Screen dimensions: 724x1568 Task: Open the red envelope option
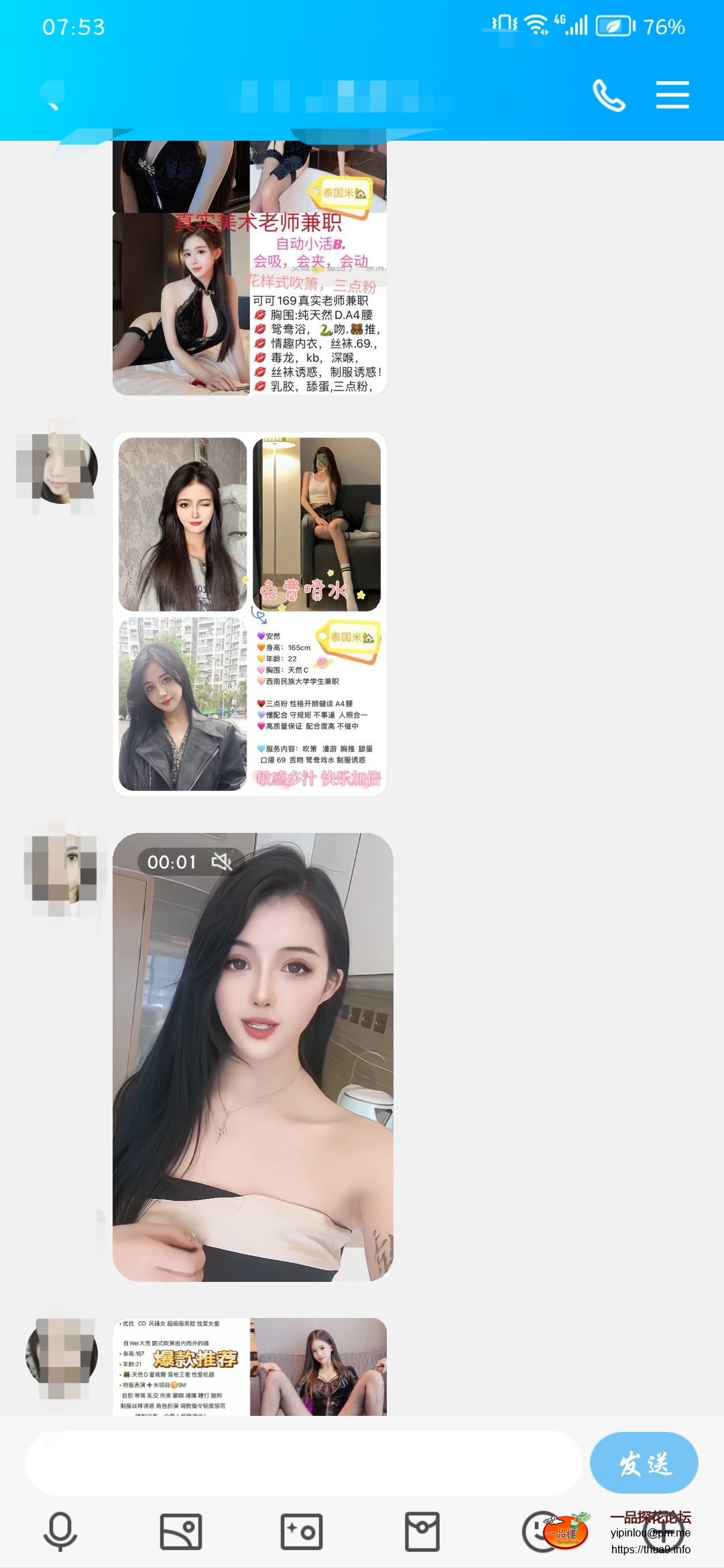pyautogui.click(x=422, y=1531)
